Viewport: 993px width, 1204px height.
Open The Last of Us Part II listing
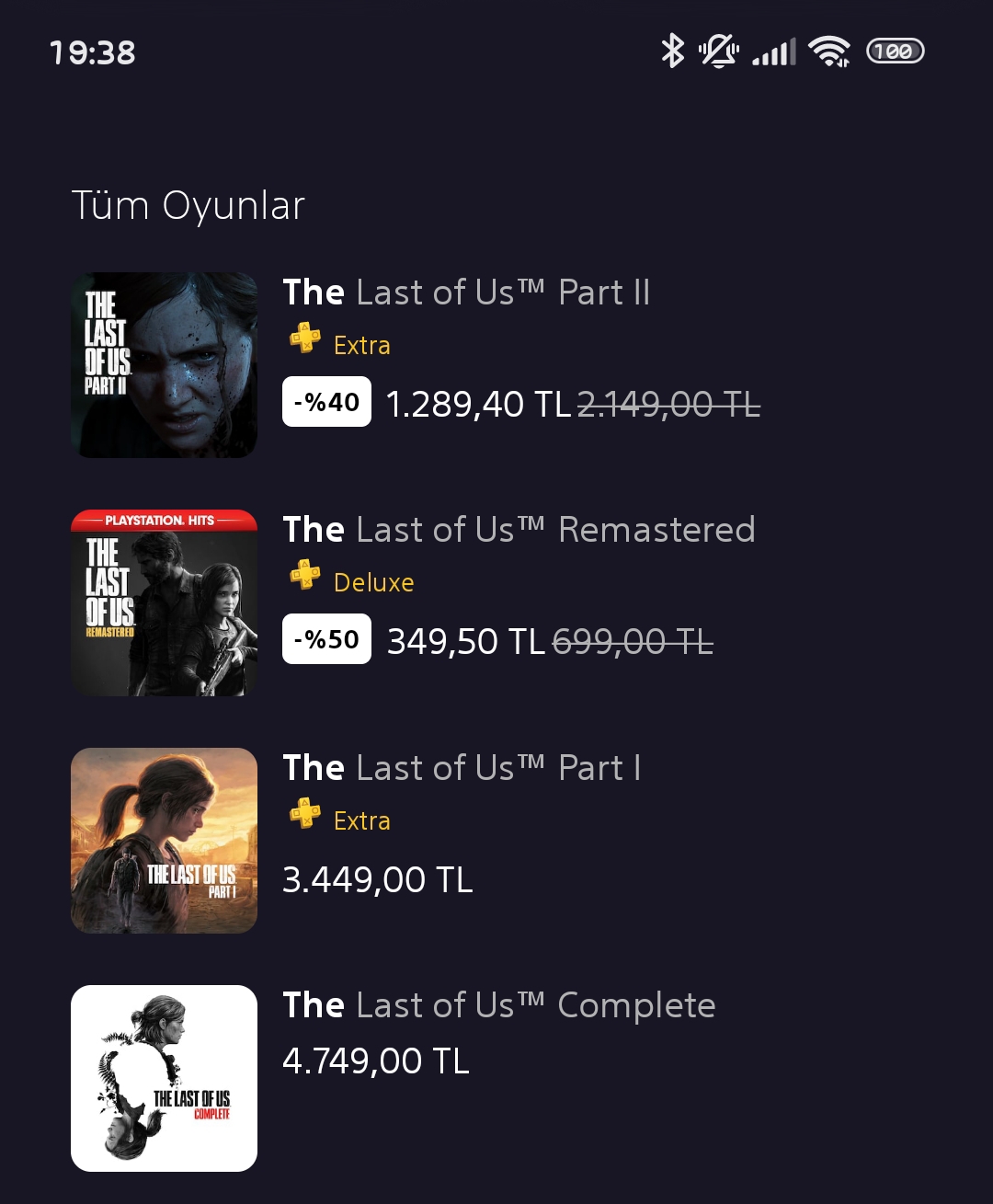click(466, 293)
